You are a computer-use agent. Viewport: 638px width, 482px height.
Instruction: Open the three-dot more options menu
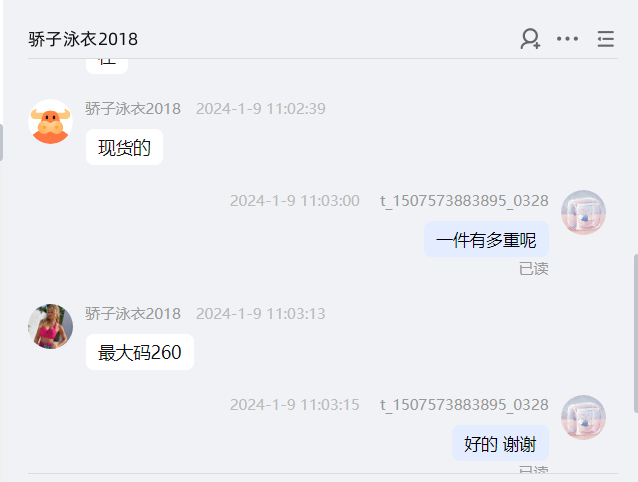(x=567, y=39)
